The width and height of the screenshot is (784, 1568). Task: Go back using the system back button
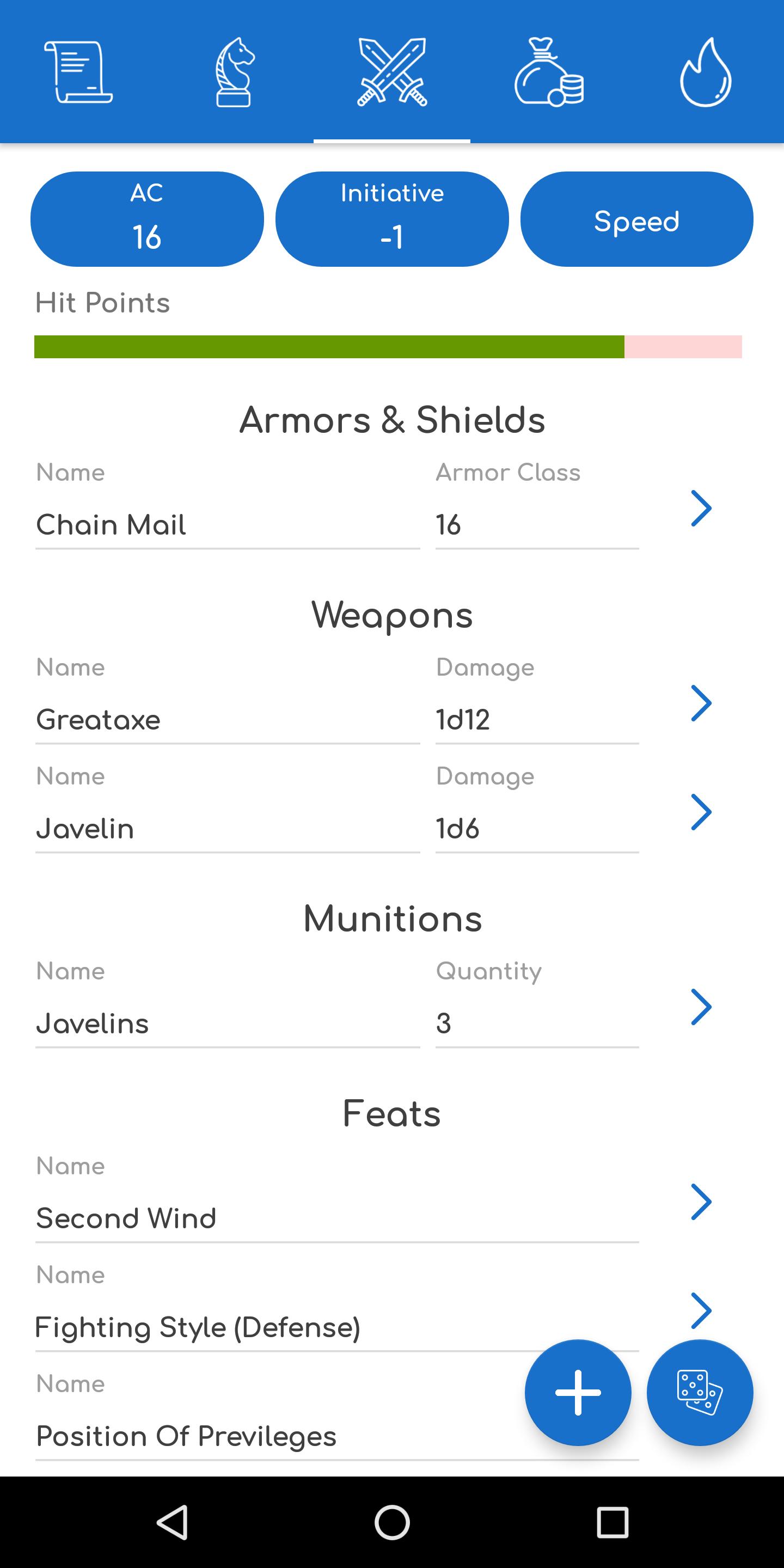(172, 1522)
